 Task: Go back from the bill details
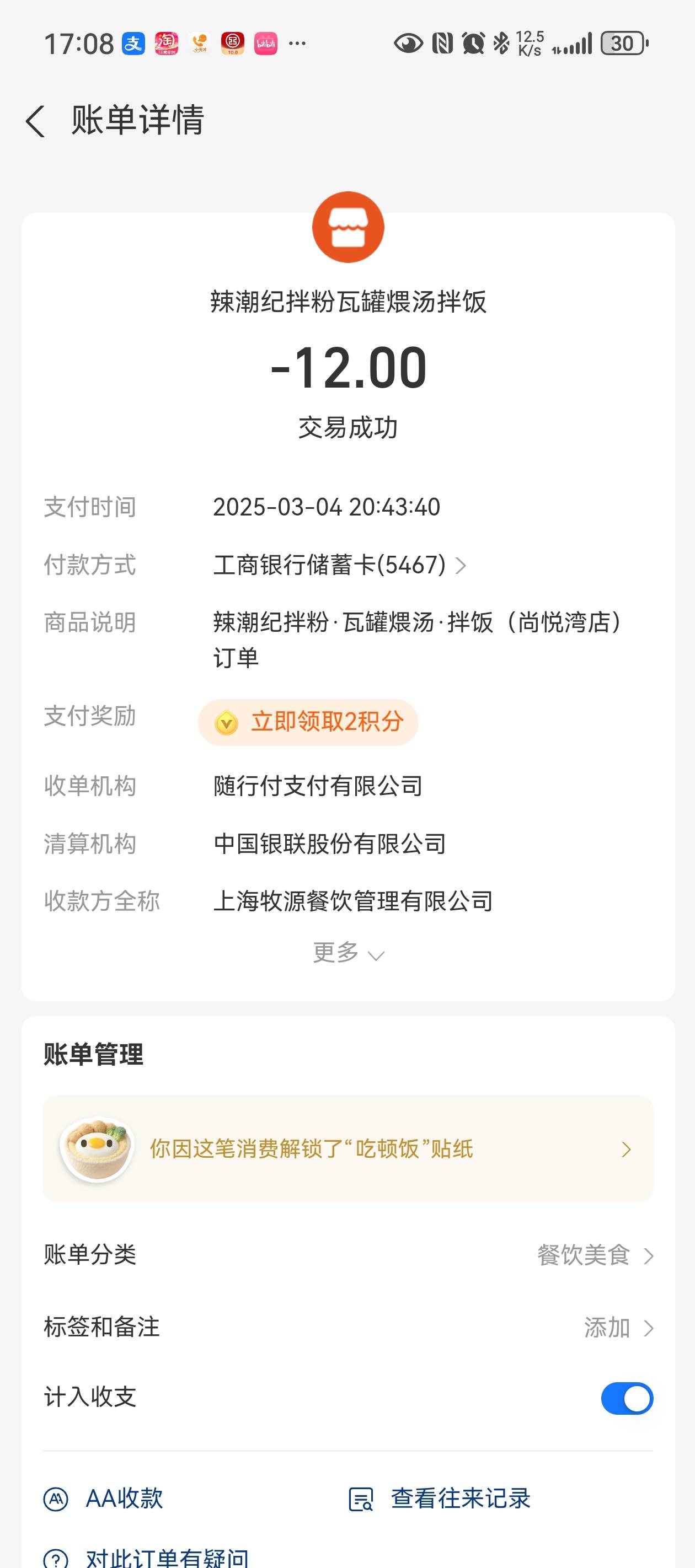click(35, 121)
